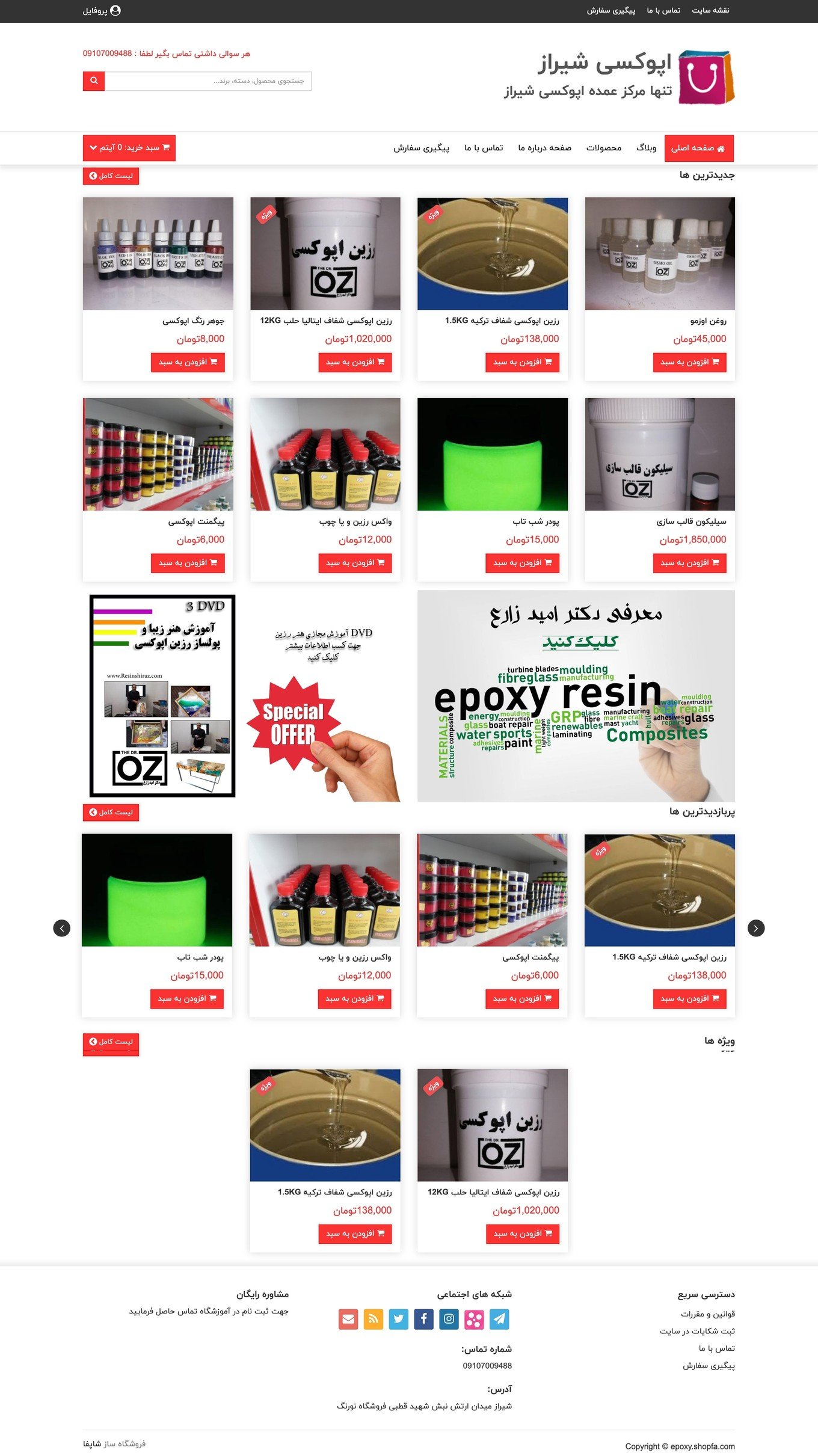This screenshot has width=818, height=1456.
Task: Open قوانین و مقررات footer link
Action: coord(707,1314)
